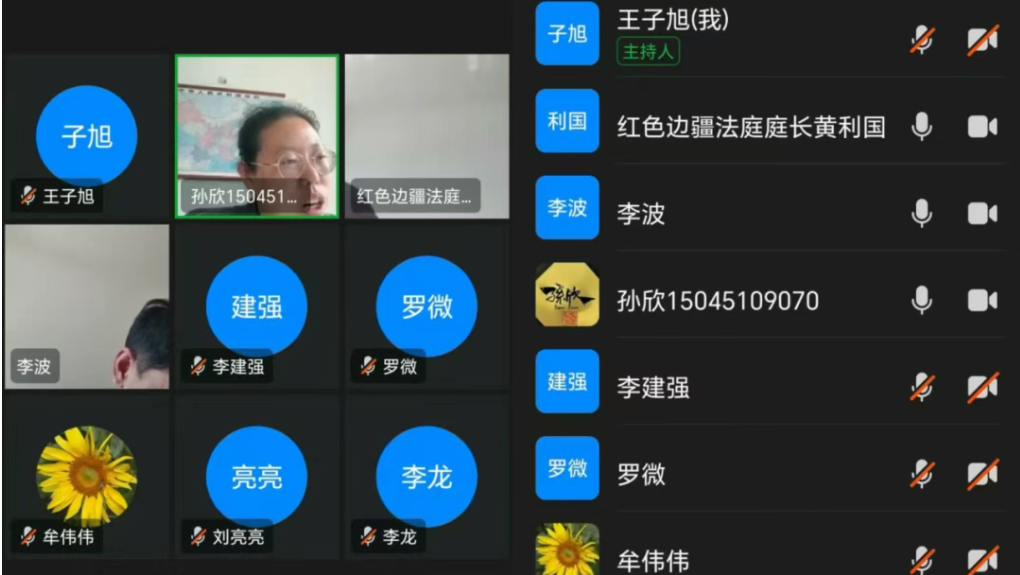Mute 红色边疆法庭庭长黄利国's microphone
The image size is (1020, 575).
pyautogui.click(x=921, y=127)
